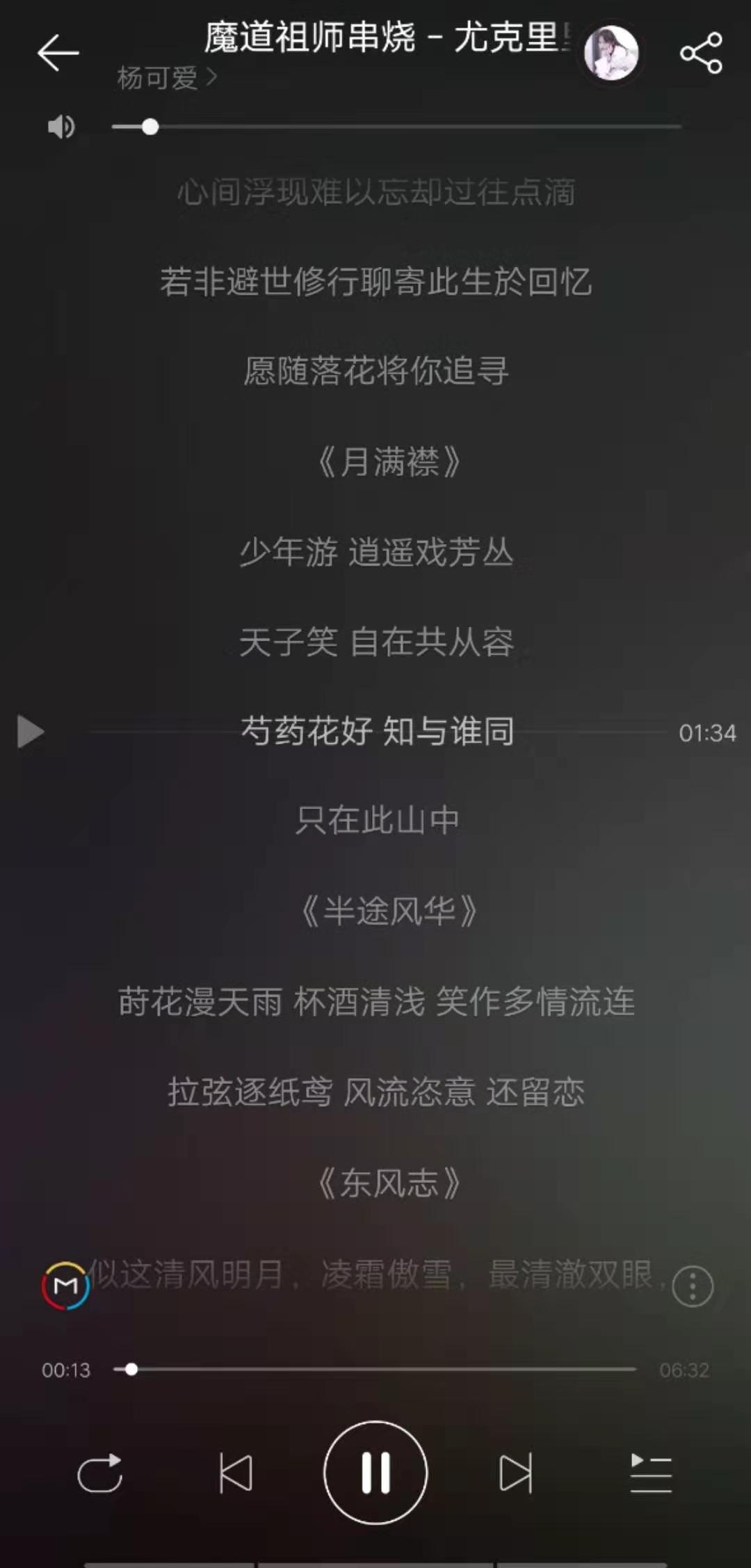The height and width of the screenshot is (1568, 751).
Task: Open artist 杨可爱 page
Action: pyautogui.click(x=167, y=78)
